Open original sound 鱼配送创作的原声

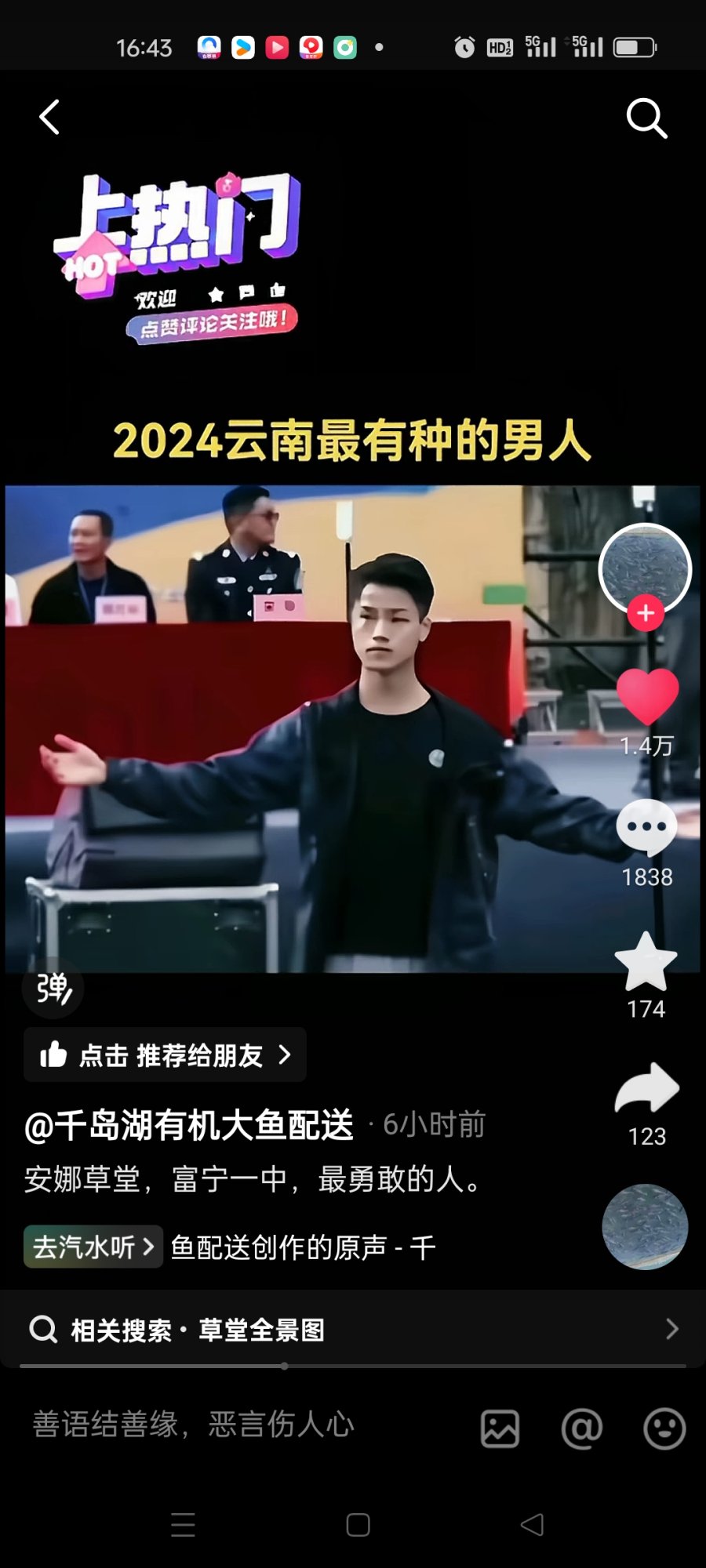pyautogui.click(x=303, y=1247)
